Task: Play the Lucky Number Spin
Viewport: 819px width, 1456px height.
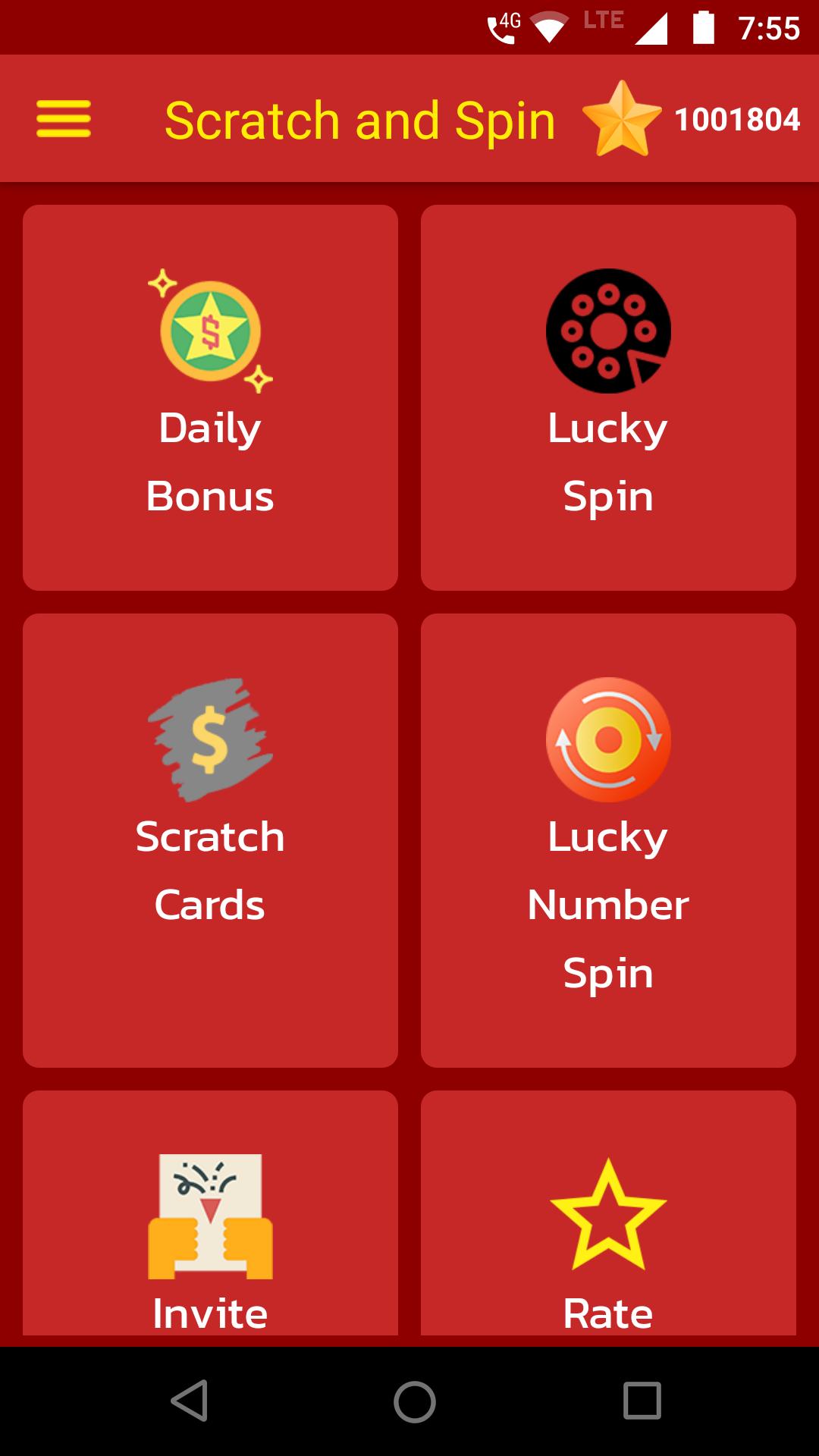Action: 608,840
